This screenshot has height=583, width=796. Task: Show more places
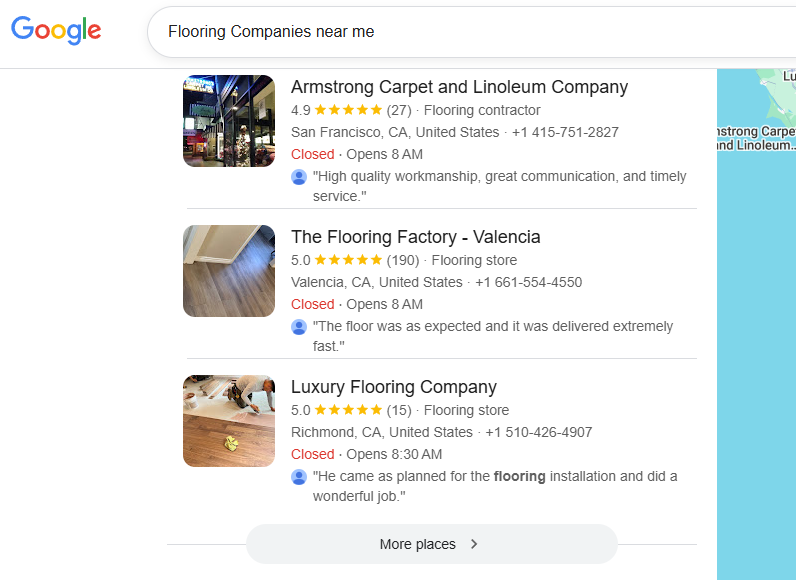431,544
